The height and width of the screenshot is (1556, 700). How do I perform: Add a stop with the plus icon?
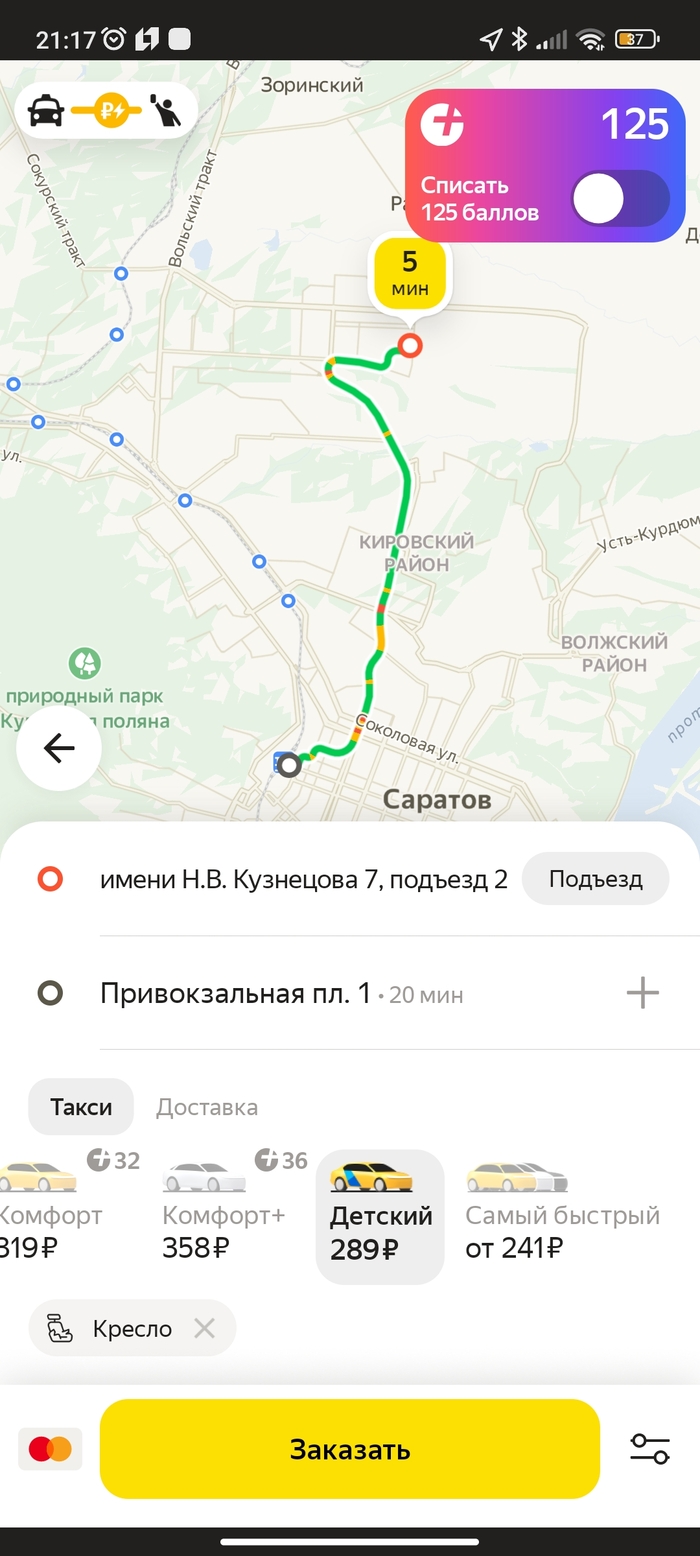[x=642, y=993]
